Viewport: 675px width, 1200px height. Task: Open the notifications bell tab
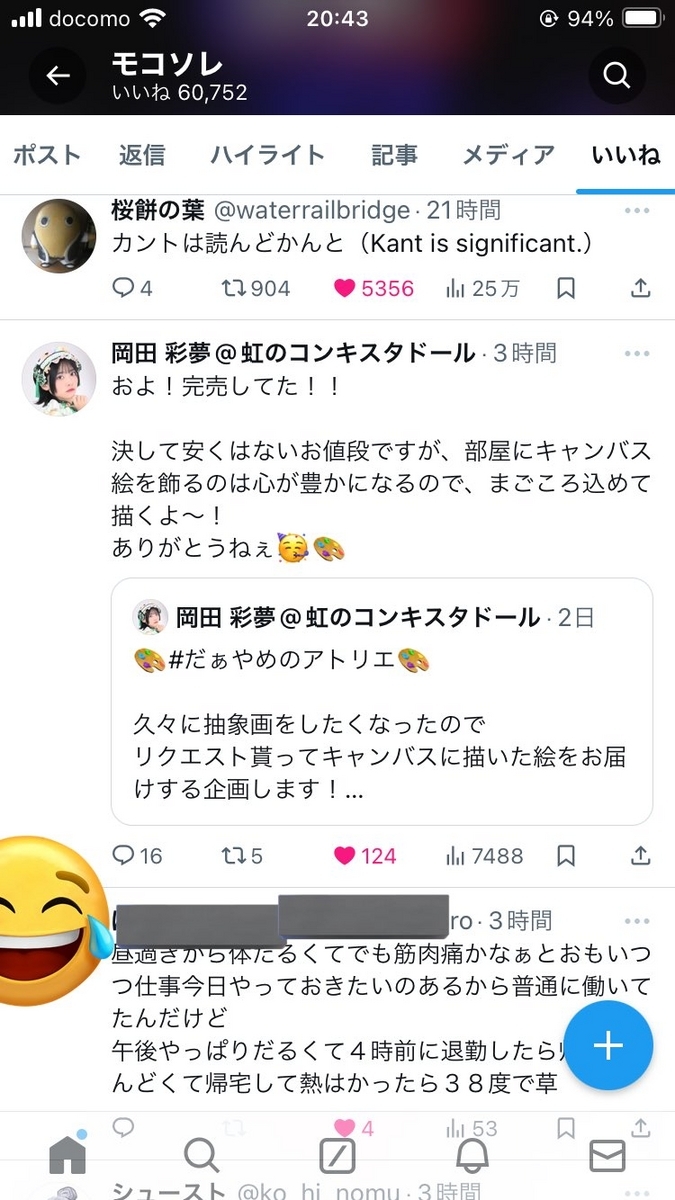pyautogui.click(x=472, y=1156)
